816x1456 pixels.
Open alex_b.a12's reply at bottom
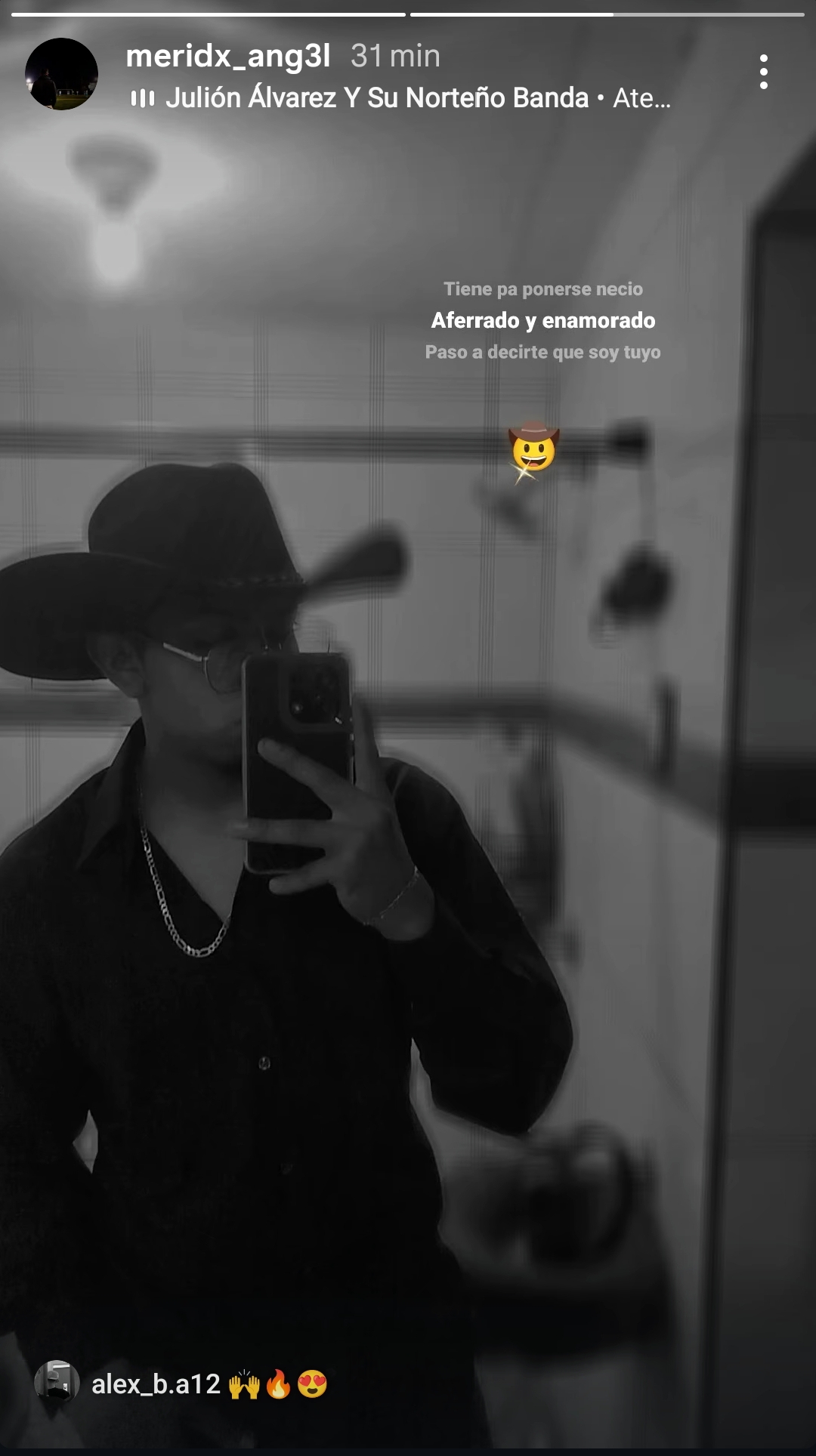(181, 1384)
